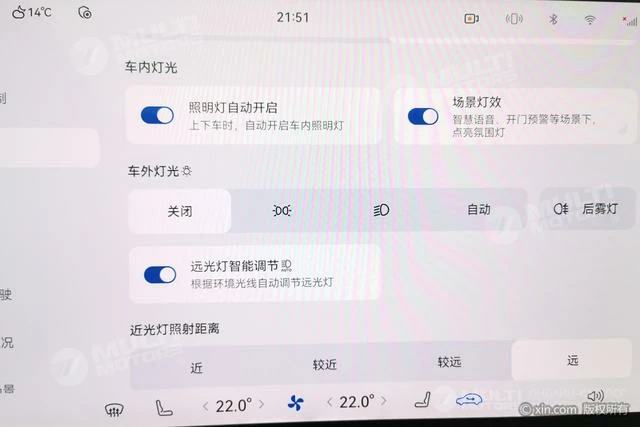Set low beam distance to 较近
Image resolution: width=640 pixels, height=427 pixels.
pyautogui.click(x=324, y=365)
